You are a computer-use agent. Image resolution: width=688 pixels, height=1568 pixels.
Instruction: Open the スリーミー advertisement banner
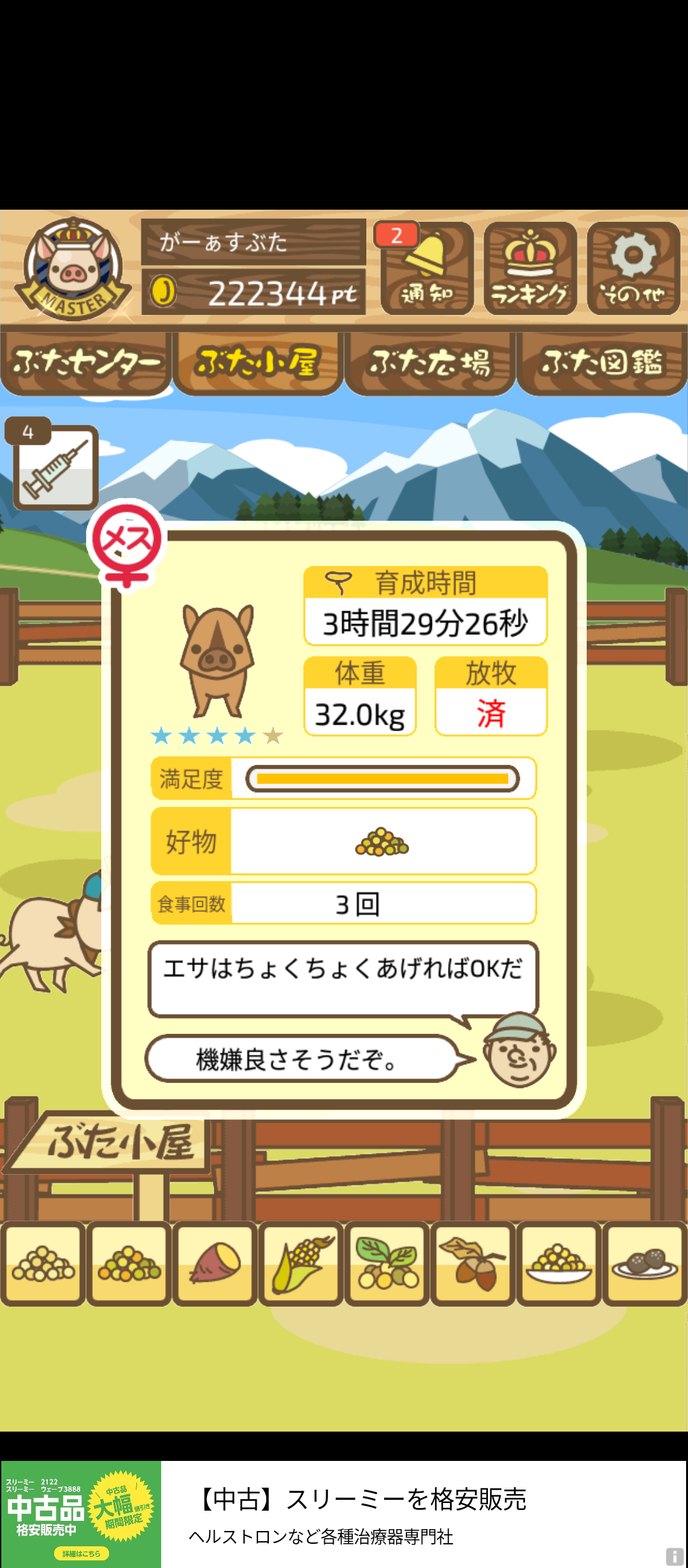tap(344, 1514)
